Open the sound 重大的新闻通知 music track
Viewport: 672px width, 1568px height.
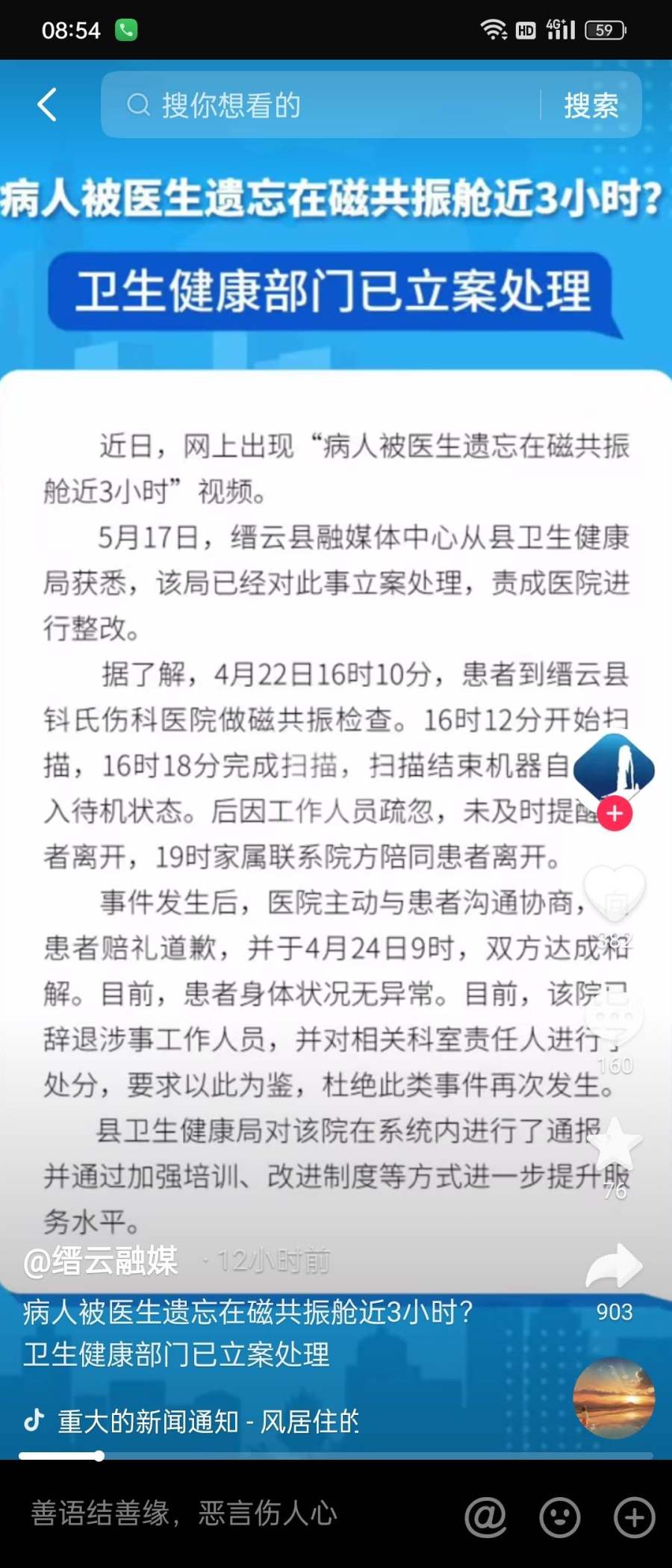[209, 1421]
